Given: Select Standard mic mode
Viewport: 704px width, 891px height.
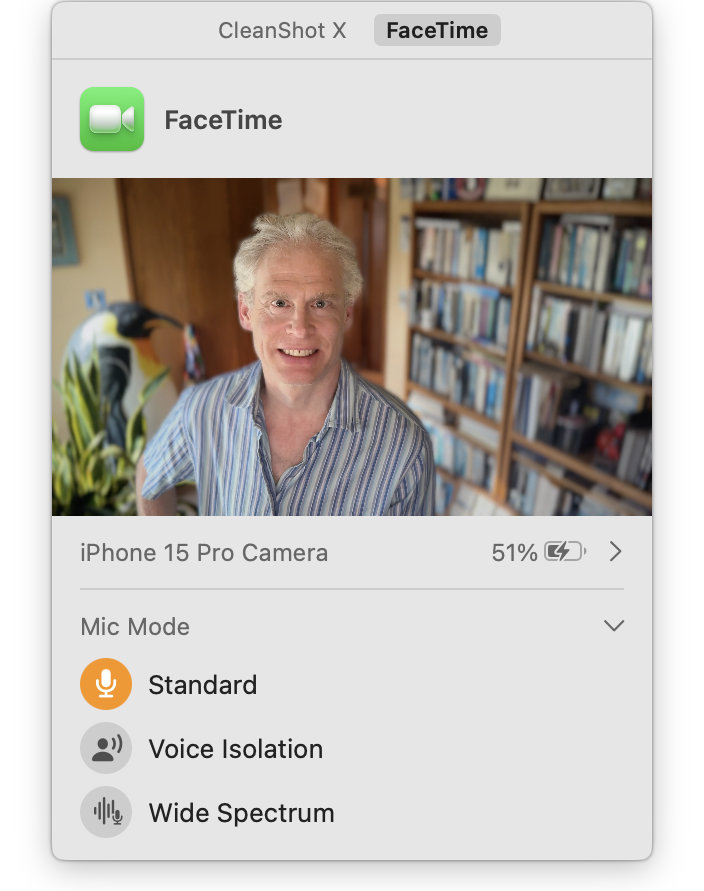Looking at the screenshot, I should 106,685.
